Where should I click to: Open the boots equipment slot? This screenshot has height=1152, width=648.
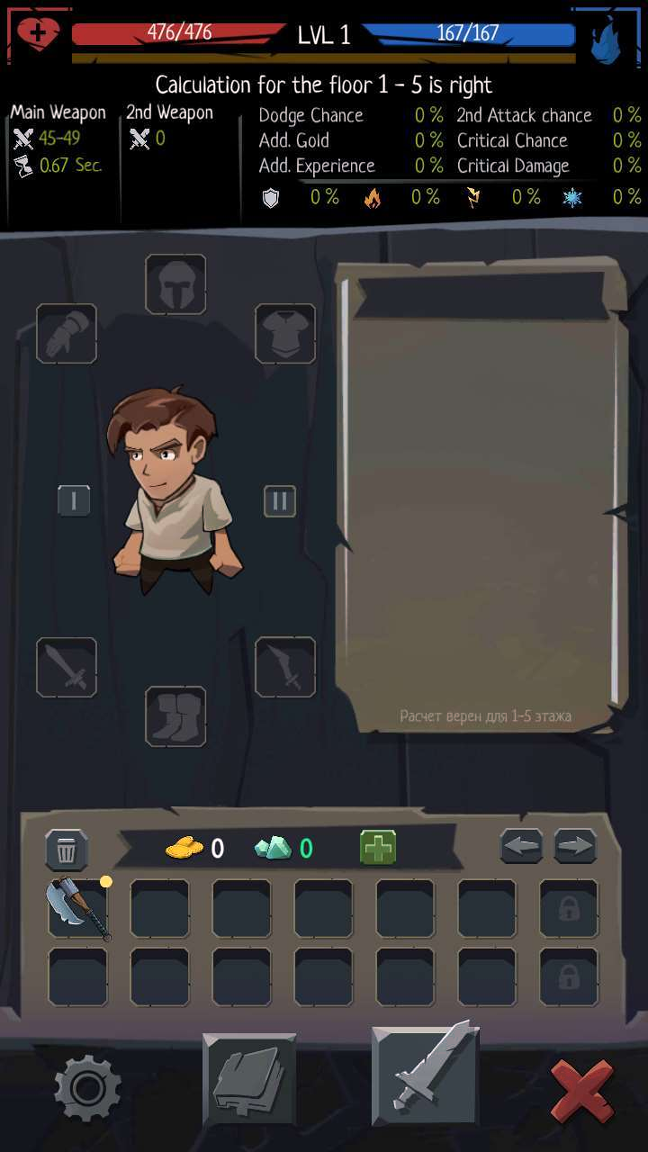(x=176, y=716)
